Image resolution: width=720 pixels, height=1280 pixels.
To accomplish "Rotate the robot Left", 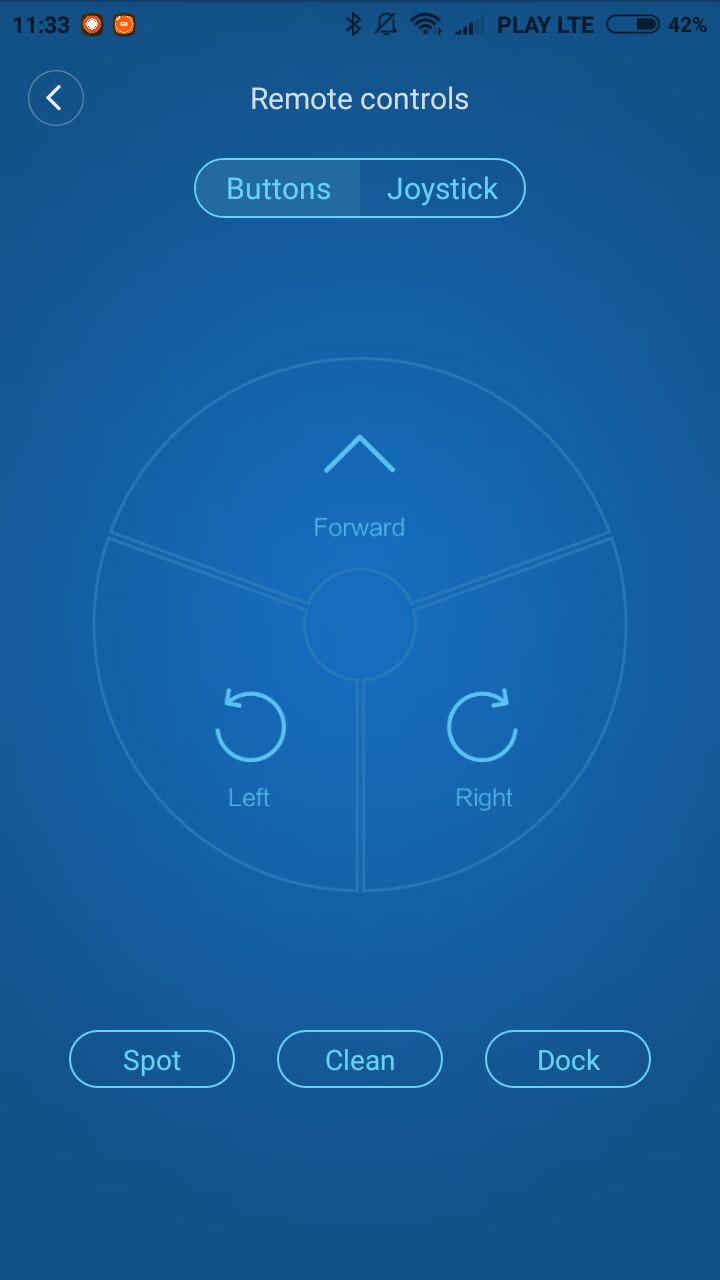I will tap(250, 745).
